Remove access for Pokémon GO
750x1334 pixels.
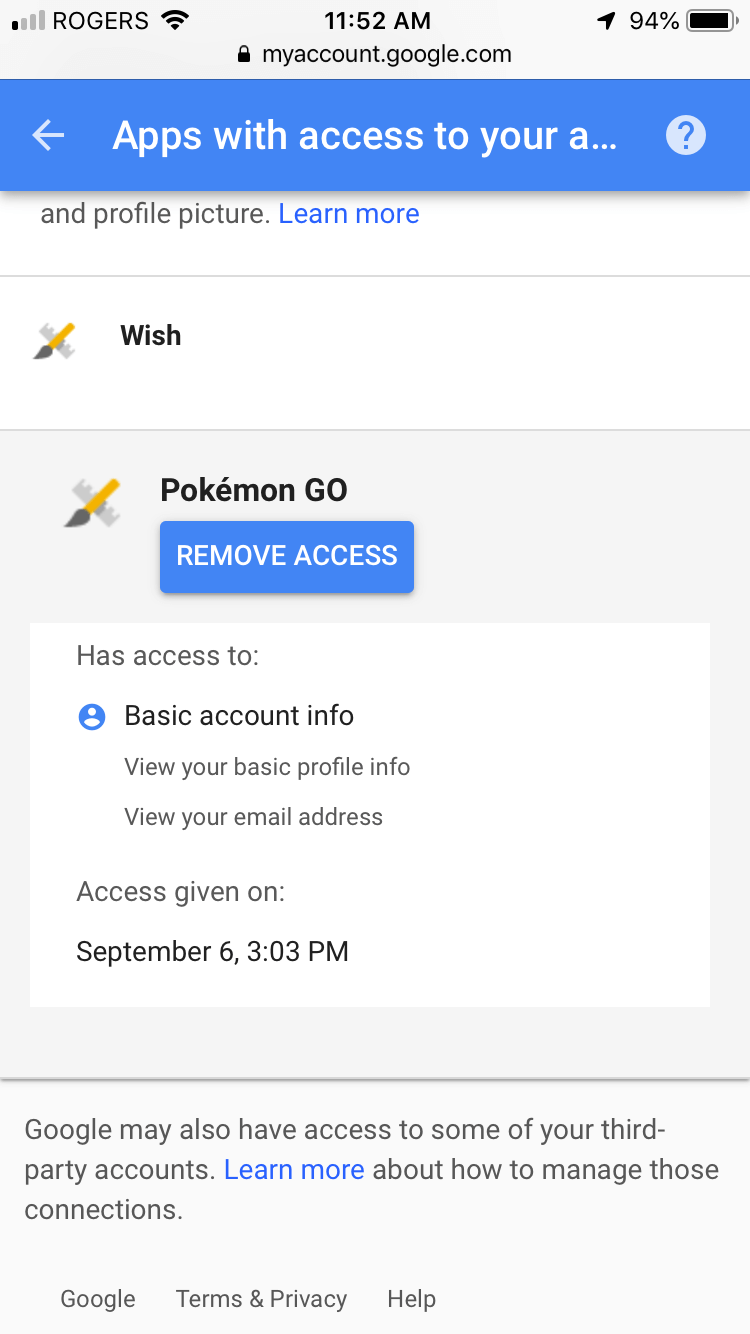(287, 556)
